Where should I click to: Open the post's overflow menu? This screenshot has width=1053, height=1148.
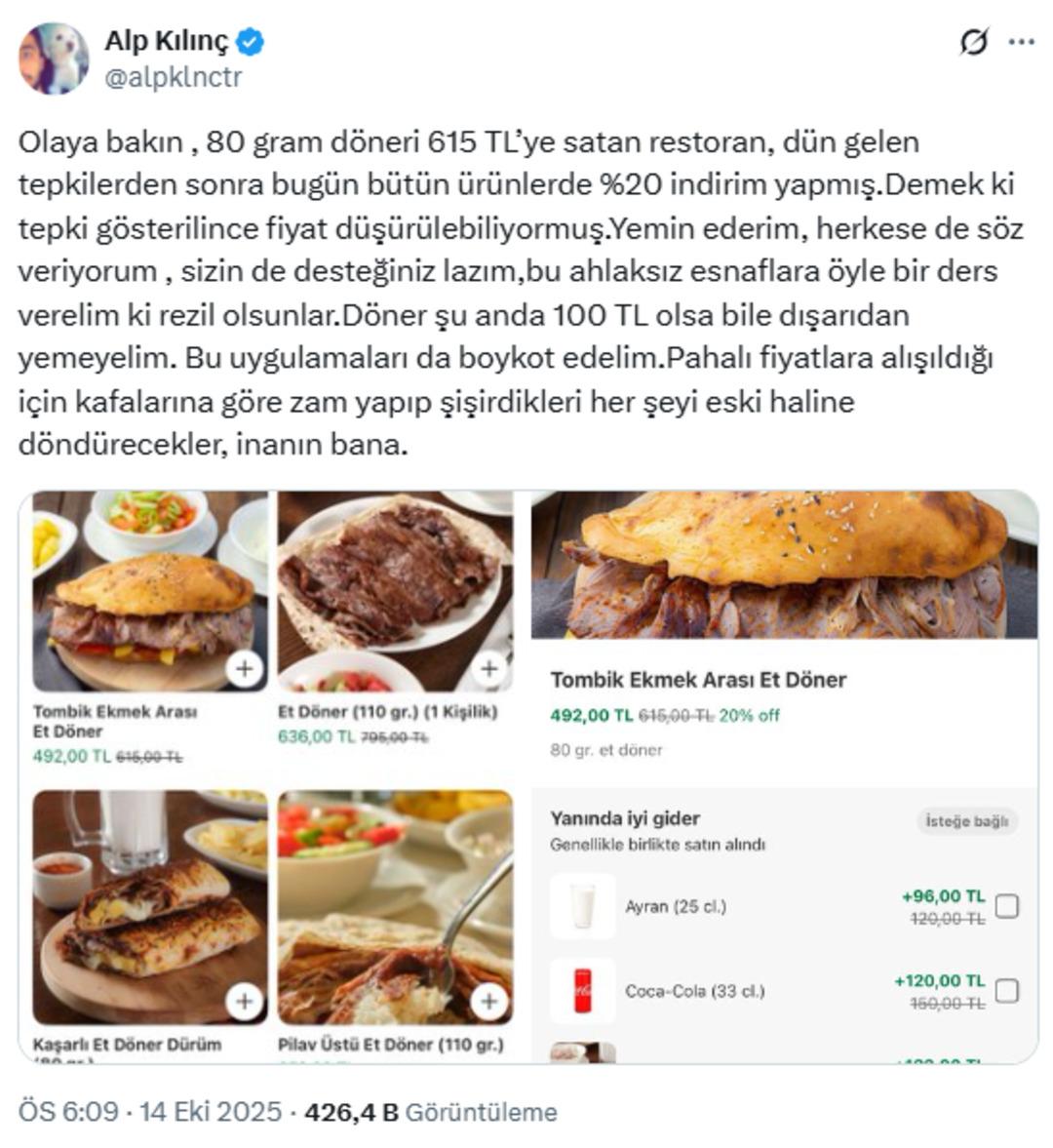[x=1022, y=42]
